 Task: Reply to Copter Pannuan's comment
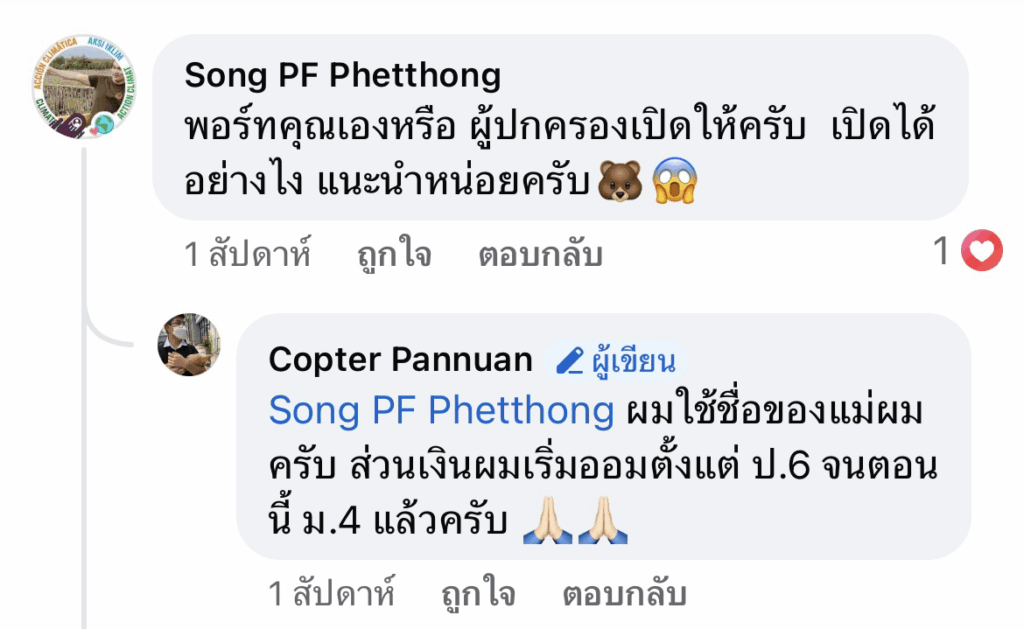pyautogui.click(x=624, y=596)
